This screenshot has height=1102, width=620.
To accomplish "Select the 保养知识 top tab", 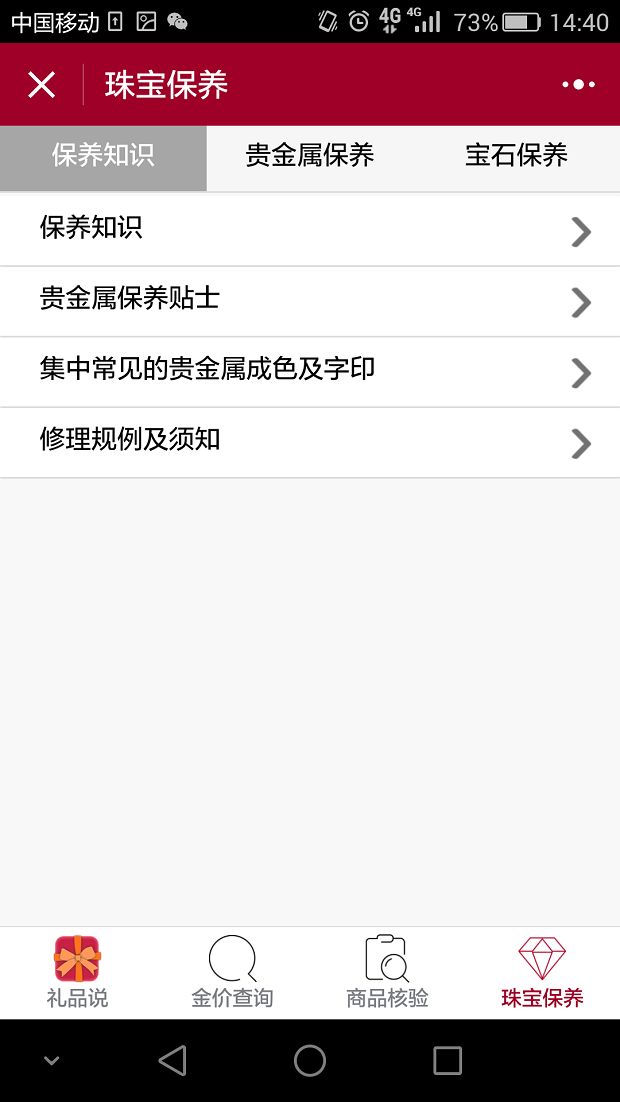I will [103, 156].
